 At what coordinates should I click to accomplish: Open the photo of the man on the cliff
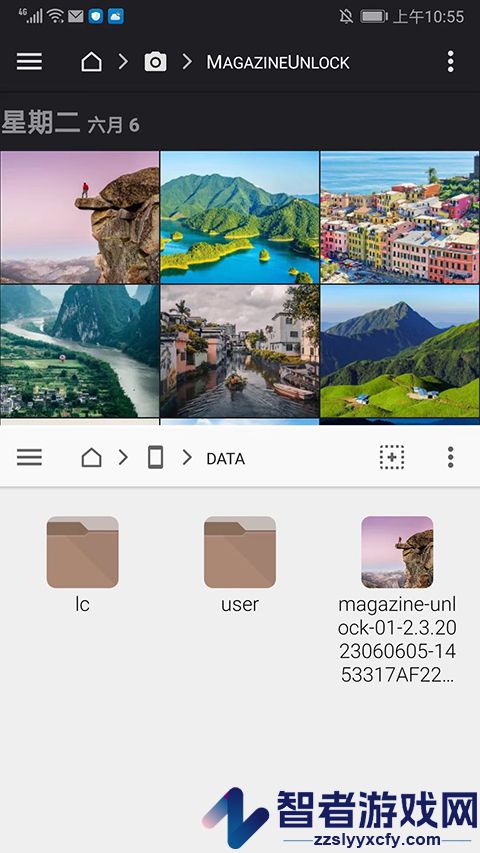coord(79,217)
